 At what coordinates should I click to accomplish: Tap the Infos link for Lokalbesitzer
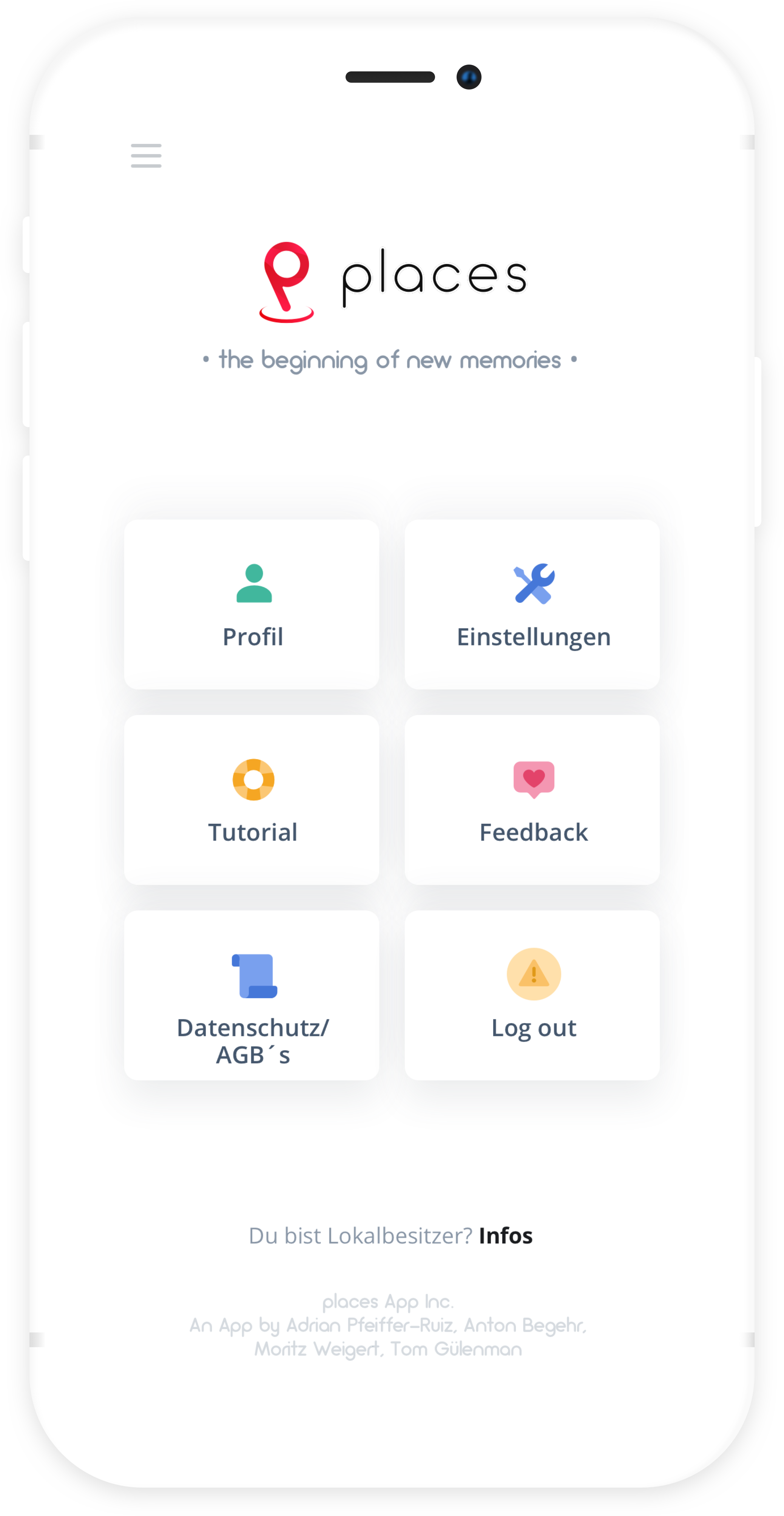pos(506,1236)
